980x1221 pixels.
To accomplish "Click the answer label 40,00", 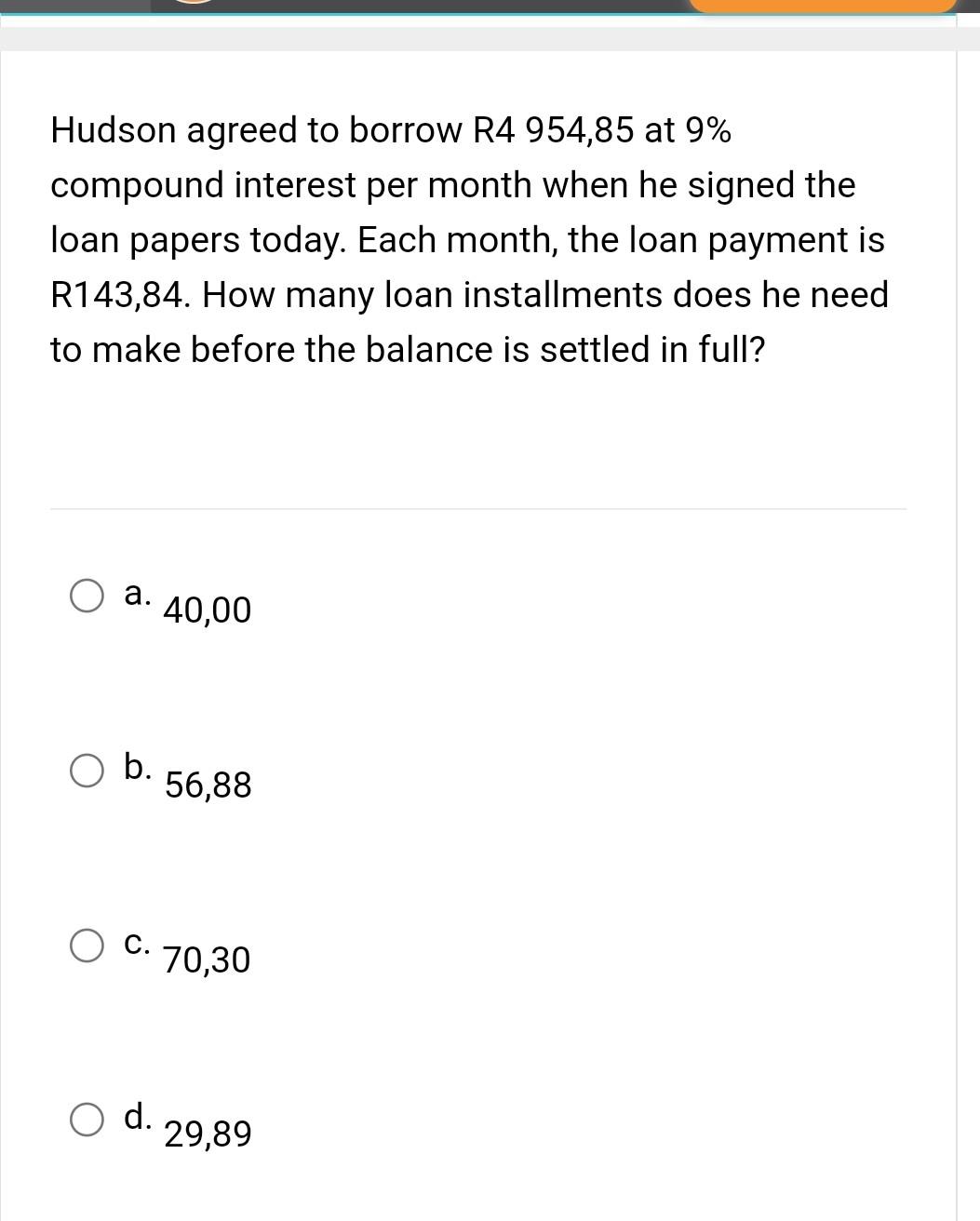I will click(207, 610).
